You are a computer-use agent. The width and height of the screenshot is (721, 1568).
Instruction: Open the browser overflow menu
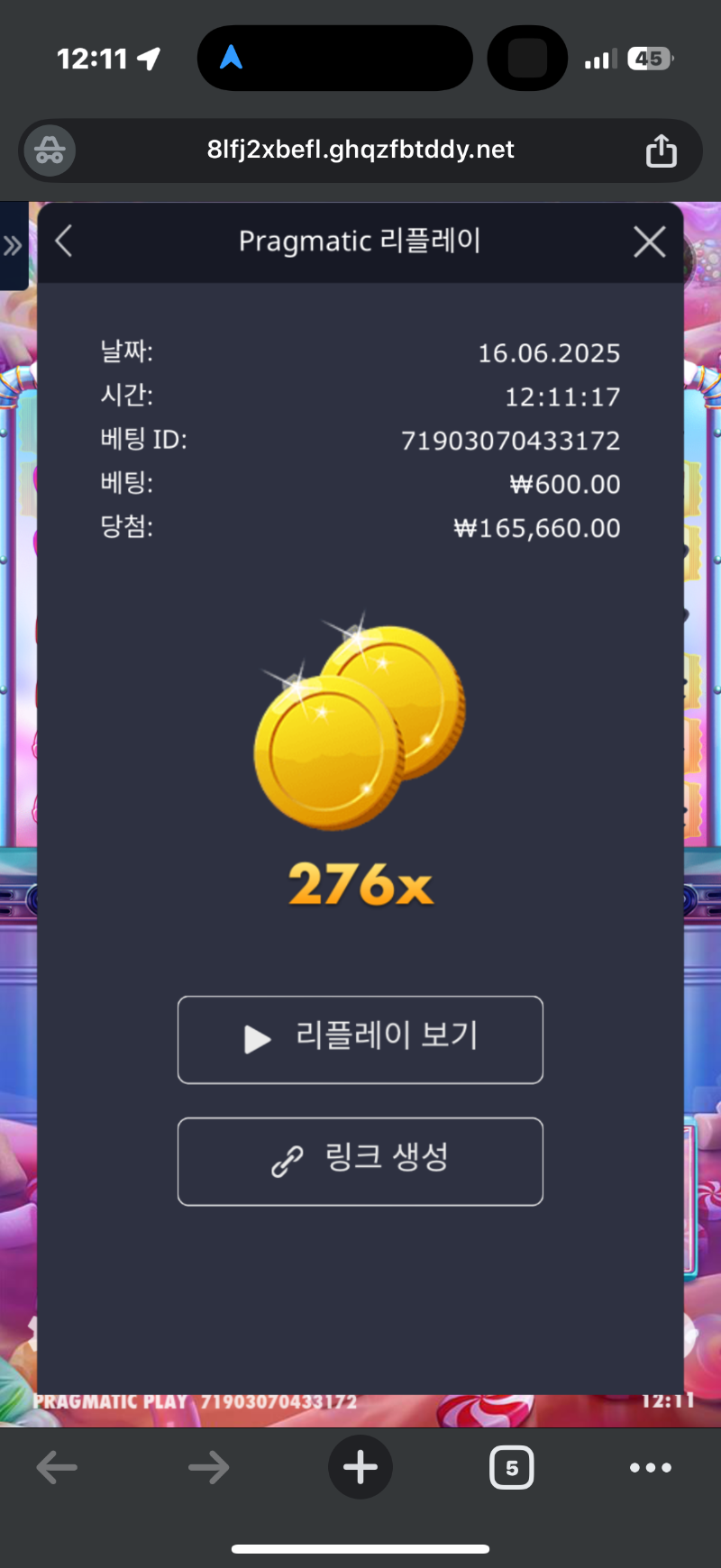click(x=650, y=1467)
